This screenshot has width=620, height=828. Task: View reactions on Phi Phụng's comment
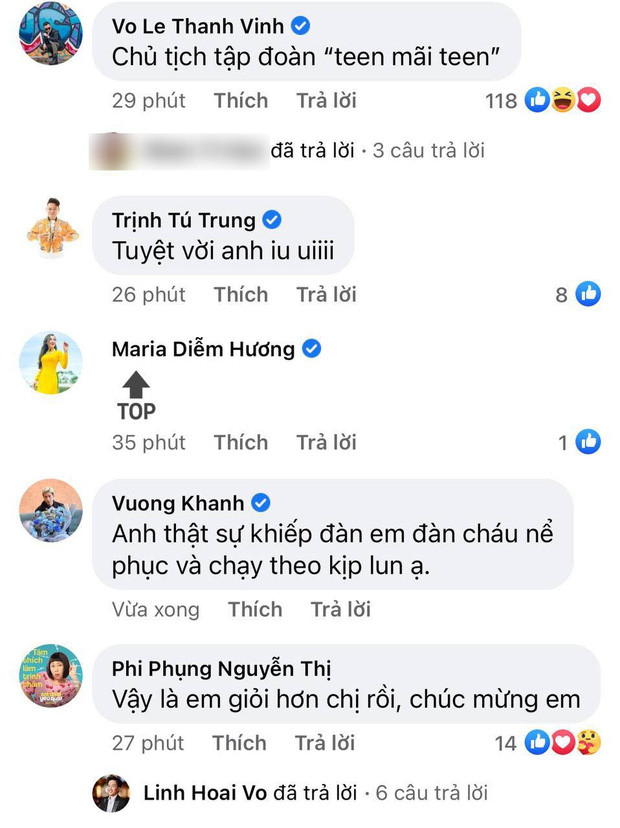click(x=562, y=743)
